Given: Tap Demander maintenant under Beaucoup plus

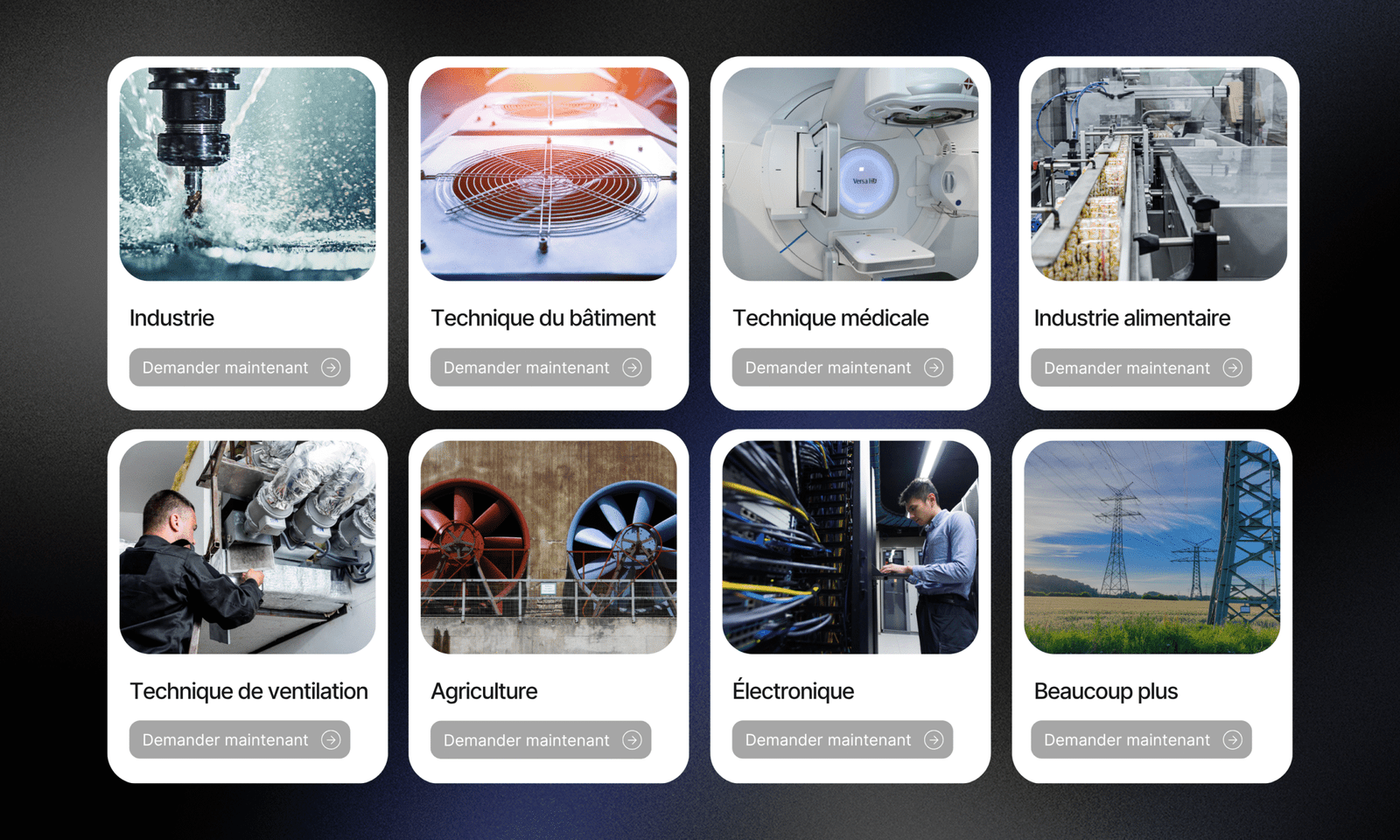Looking at the screenshot, I should tap(1140, 740).
